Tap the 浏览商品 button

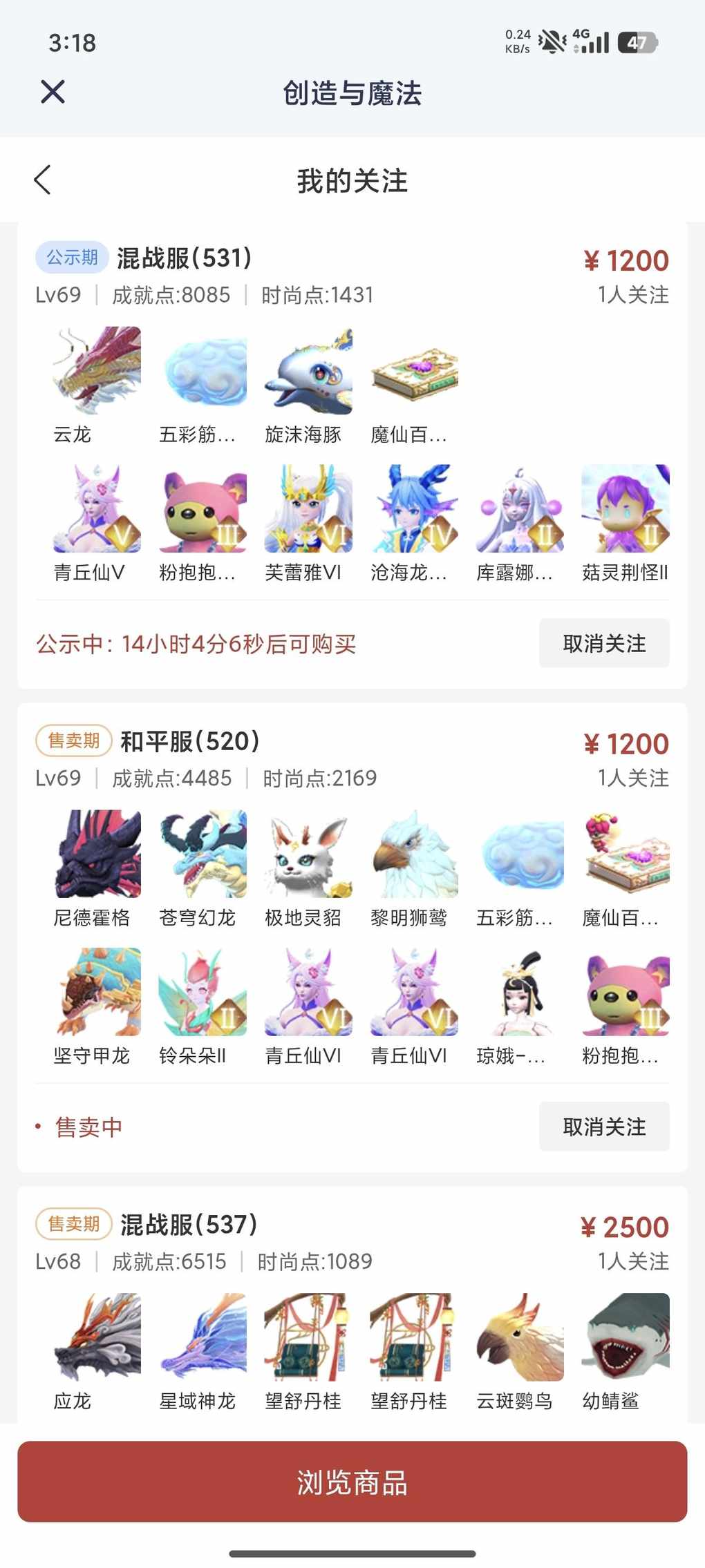(x=352, y=1483)
